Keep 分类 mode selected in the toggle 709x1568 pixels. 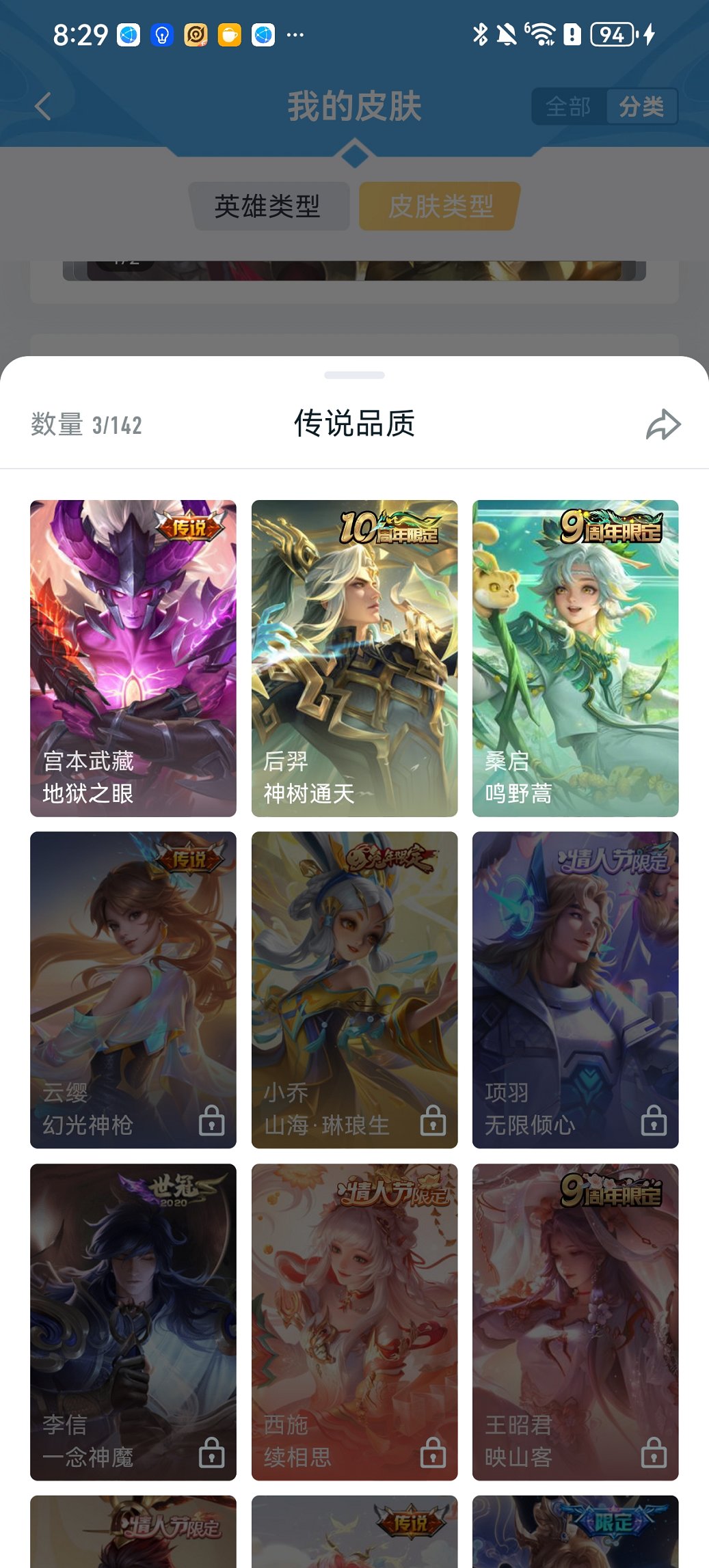[x=641, y=106]
